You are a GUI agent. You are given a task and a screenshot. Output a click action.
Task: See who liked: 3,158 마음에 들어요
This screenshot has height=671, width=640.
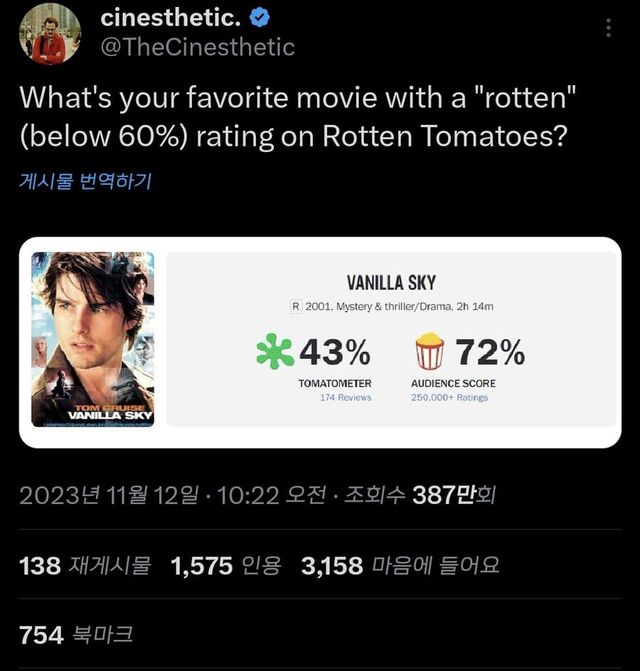coord(399,566)
